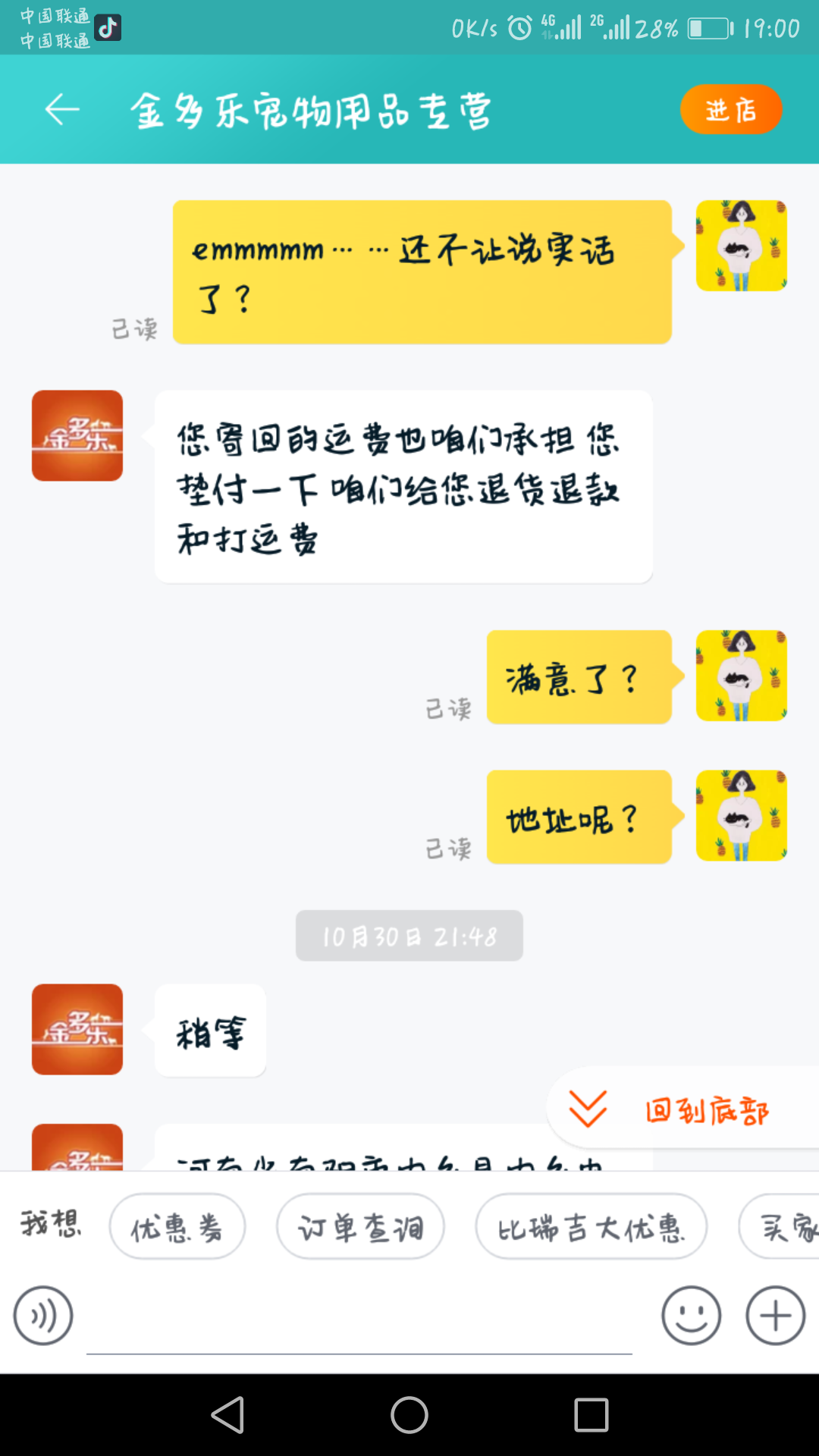Image resolution: width=819 pixels, height=1456 pixels.
Task: Tap the system home button
Action: [x=409, y=1415]
